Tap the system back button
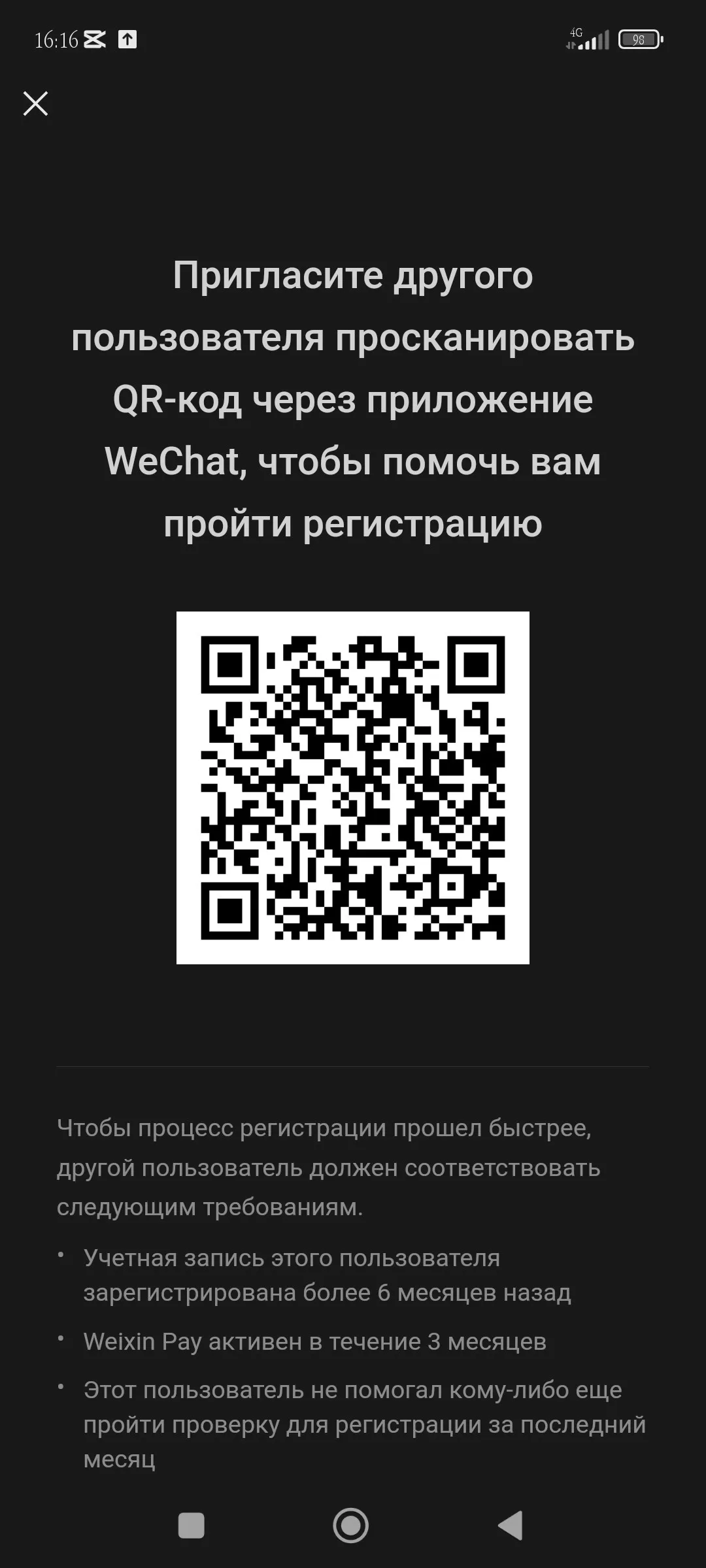This screenshot has width=706, height=1568. click(511, 1526)
